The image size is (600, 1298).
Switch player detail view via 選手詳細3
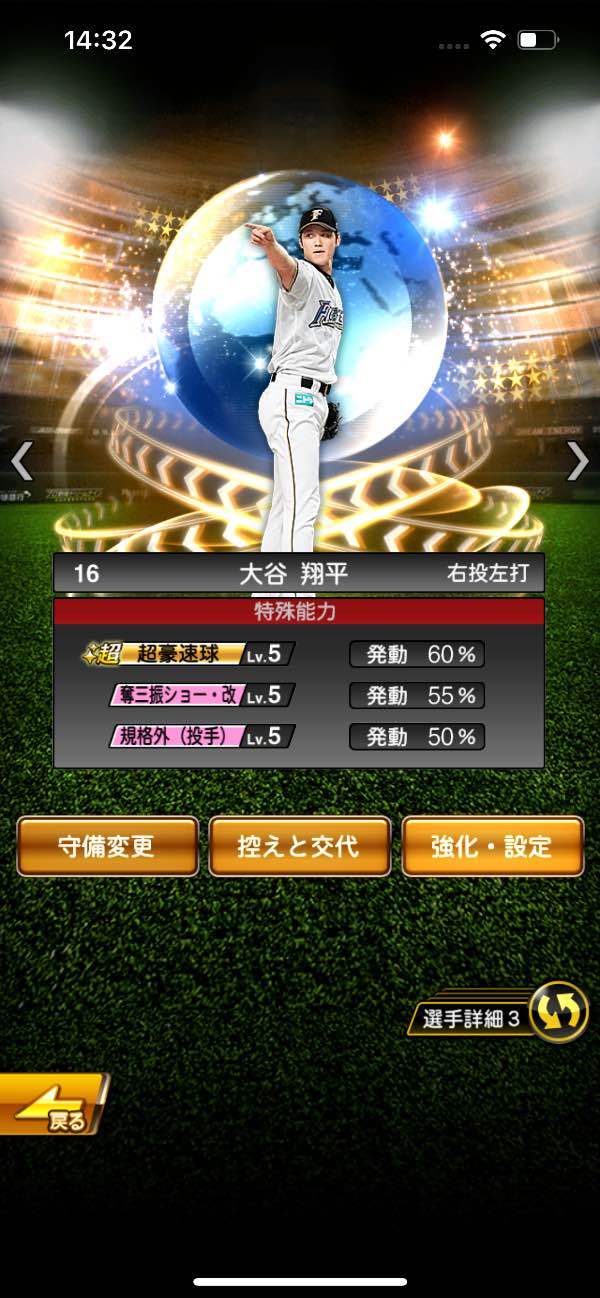[497, 1016]
